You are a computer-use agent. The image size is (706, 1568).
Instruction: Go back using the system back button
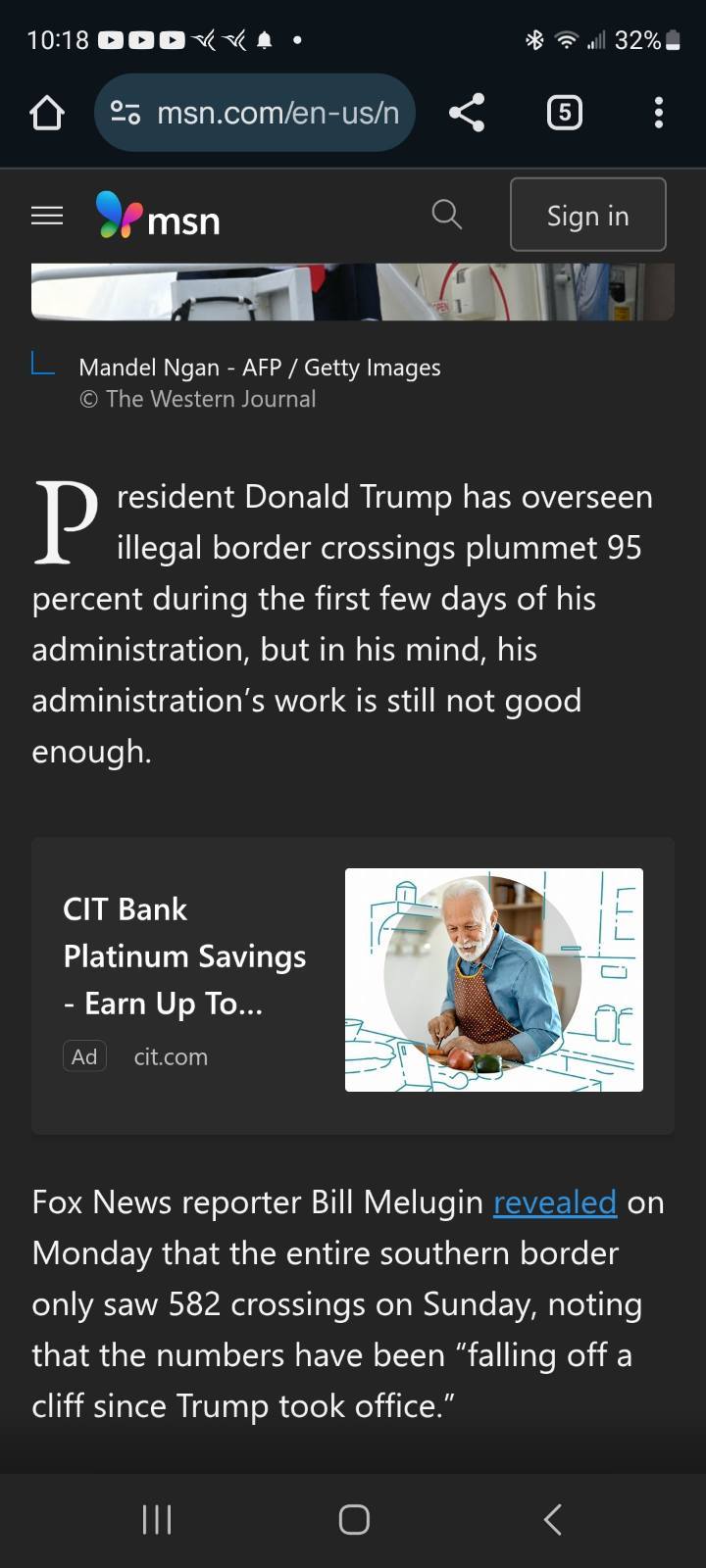(553, 1520)
